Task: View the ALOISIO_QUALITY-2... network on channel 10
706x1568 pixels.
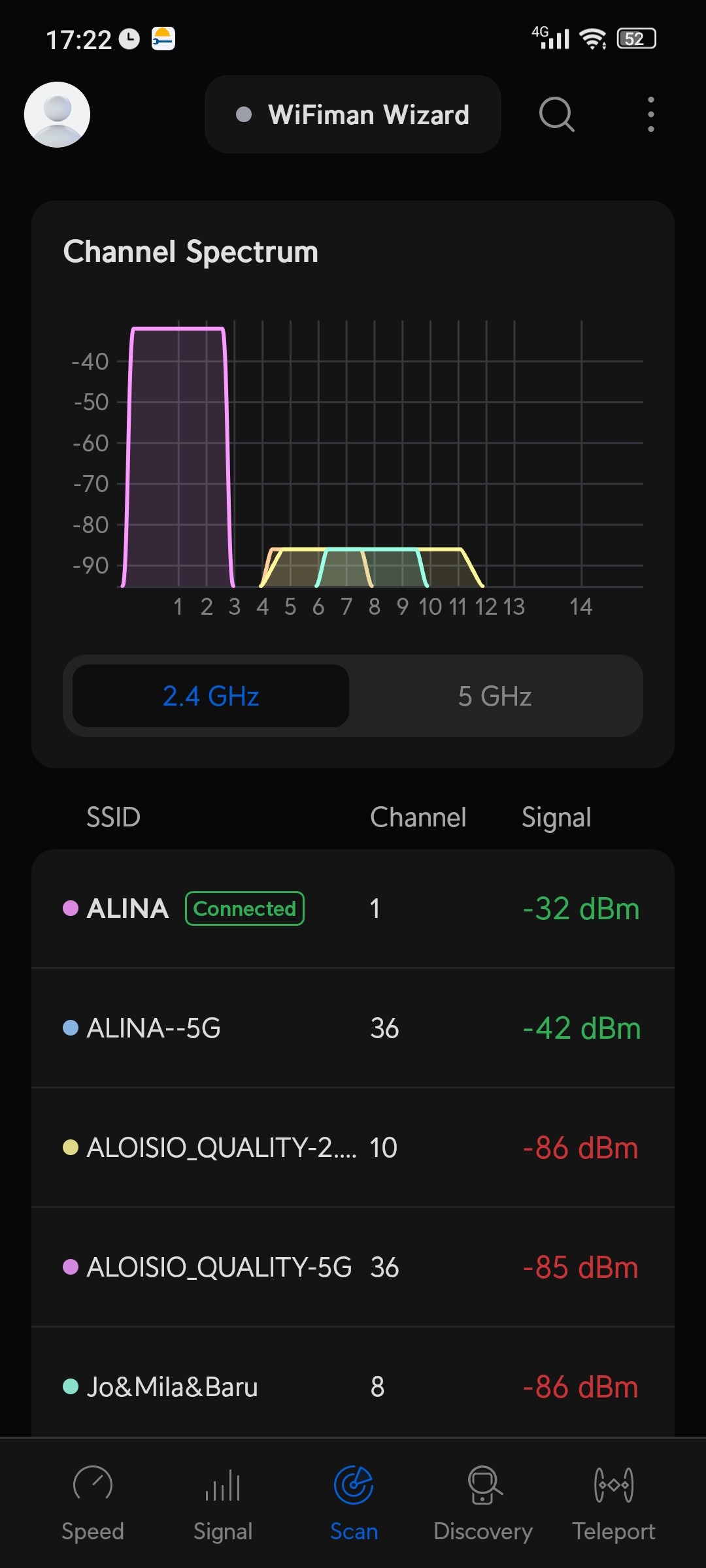Action: coord(353,1148)
